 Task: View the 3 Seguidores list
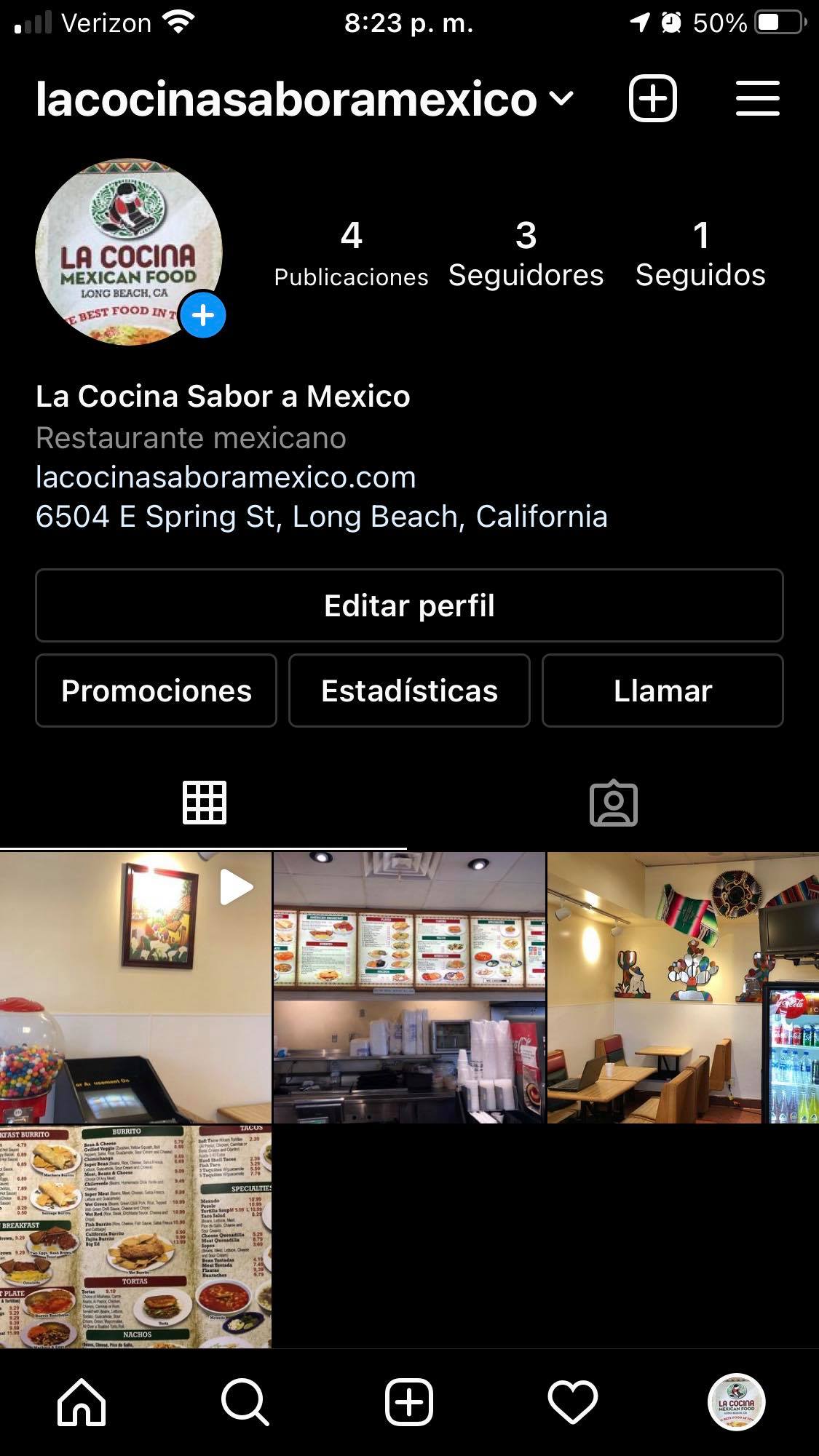point(526,255)
